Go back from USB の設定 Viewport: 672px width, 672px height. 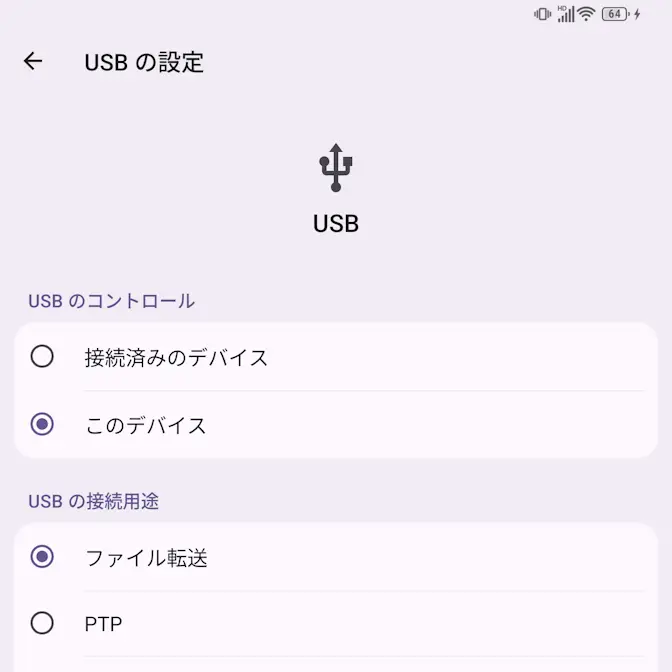click(x=33, y=62)
